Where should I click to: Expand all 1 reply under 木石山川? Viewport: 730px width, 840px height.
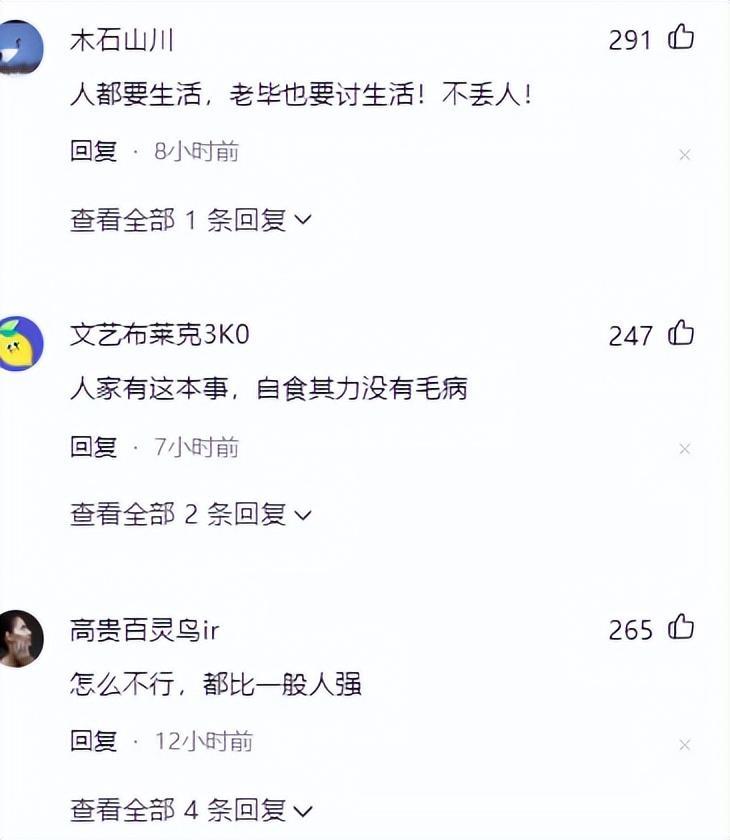click(x=190, y=220)
